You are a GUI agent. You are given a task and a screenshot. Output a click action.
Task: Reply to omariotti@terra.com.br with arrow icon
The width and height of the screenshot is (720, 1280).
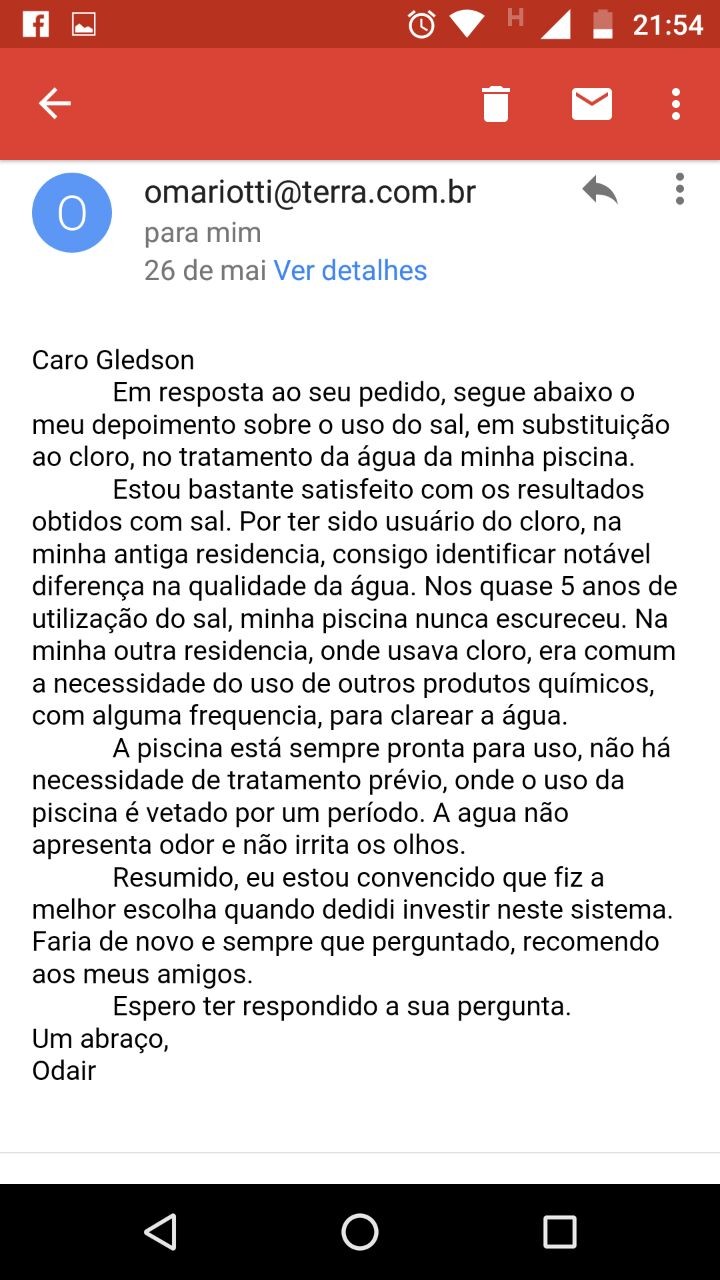pos(600,189)
